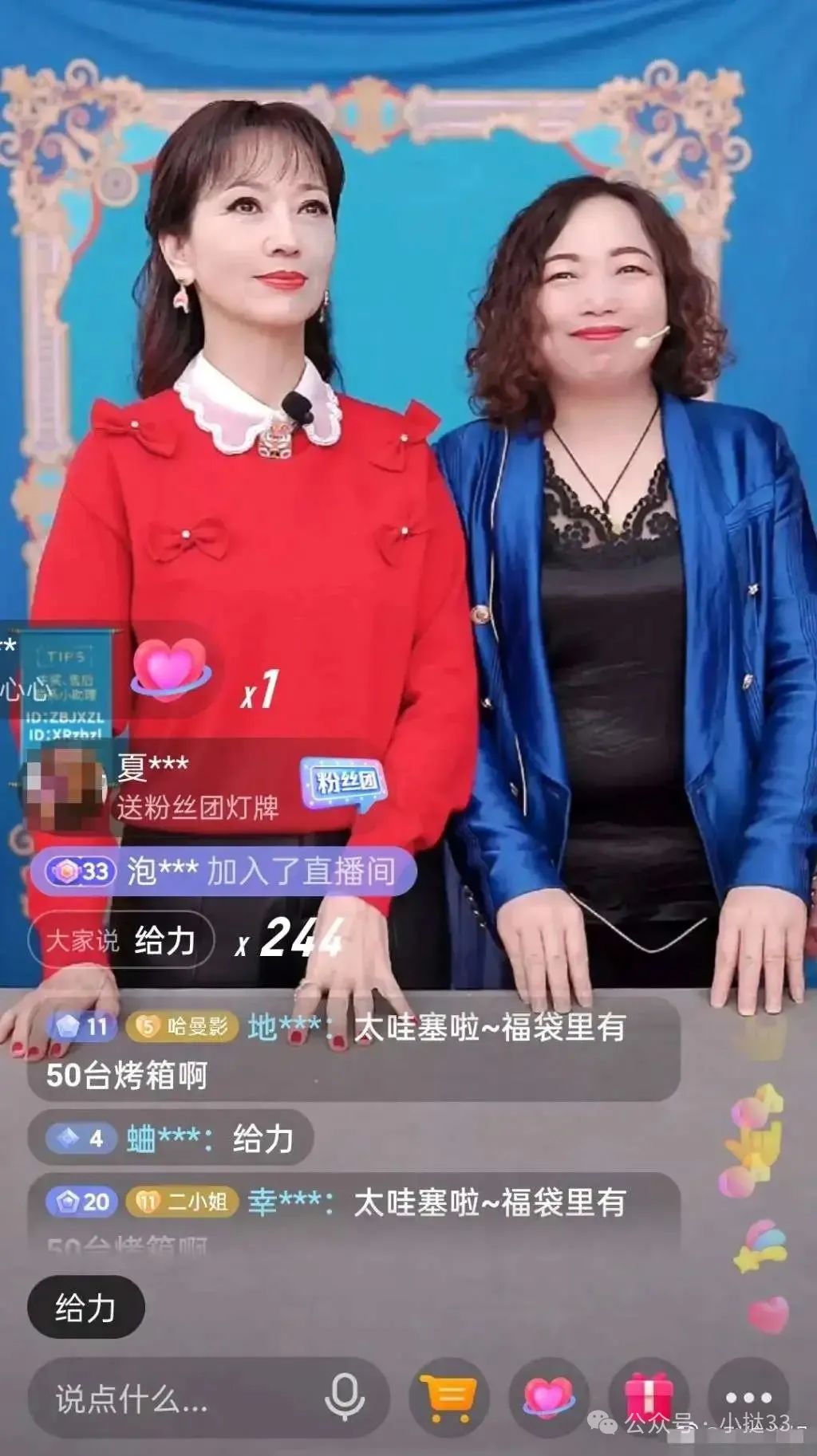This screenshot has width=817, height=1456.
Task: Open the 粉丝团 fan club badge
Action: pos(344,785)
